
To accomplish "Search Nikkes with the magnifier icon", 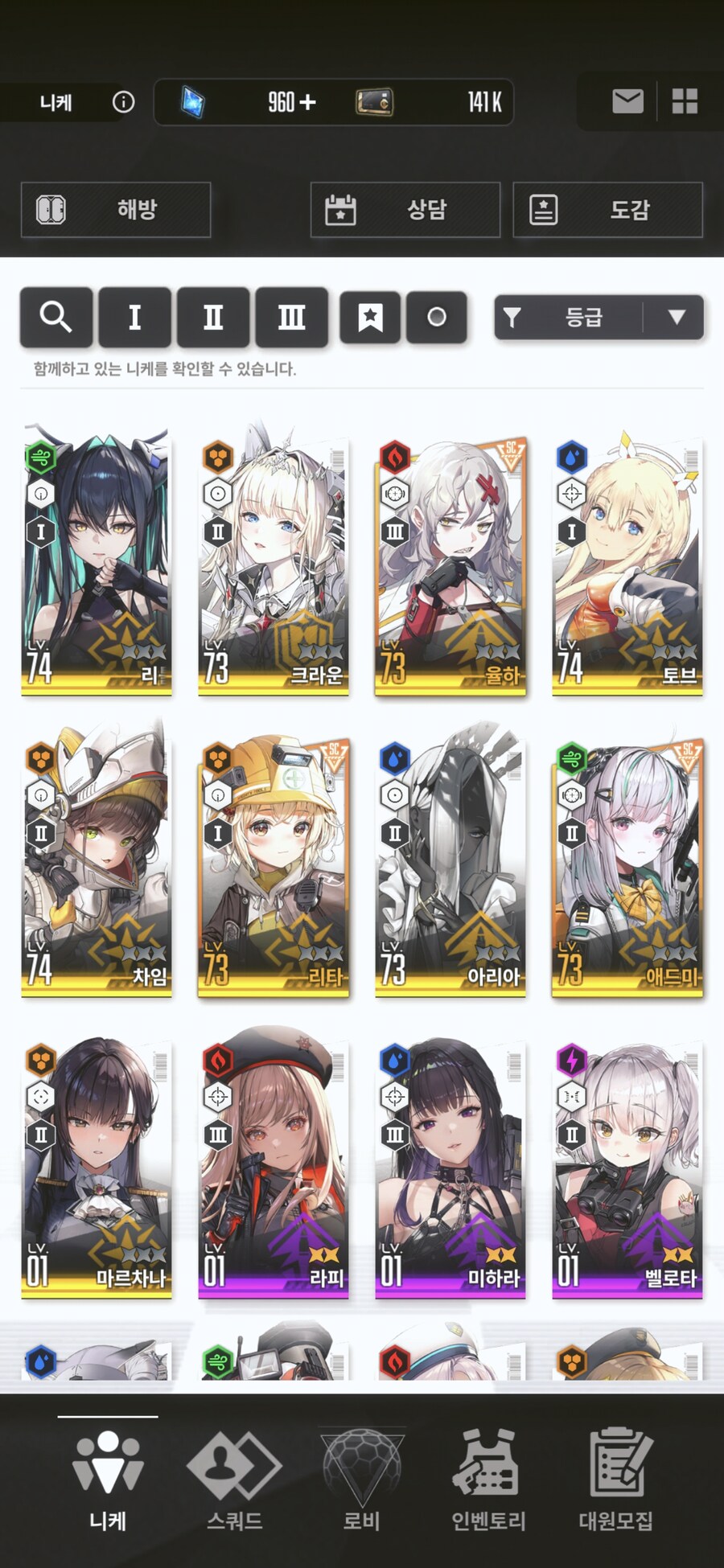I will point(56,317).
